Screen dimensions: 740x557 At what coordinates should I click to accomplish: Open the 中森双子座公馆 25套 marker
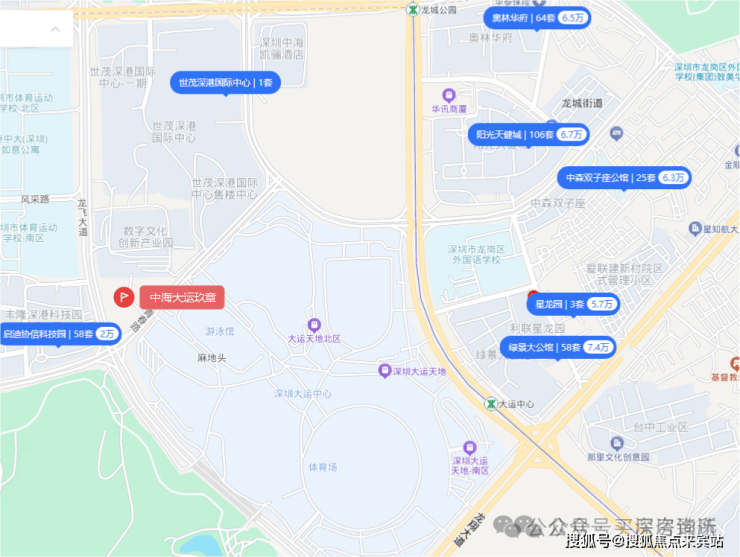tap(623, 177)
